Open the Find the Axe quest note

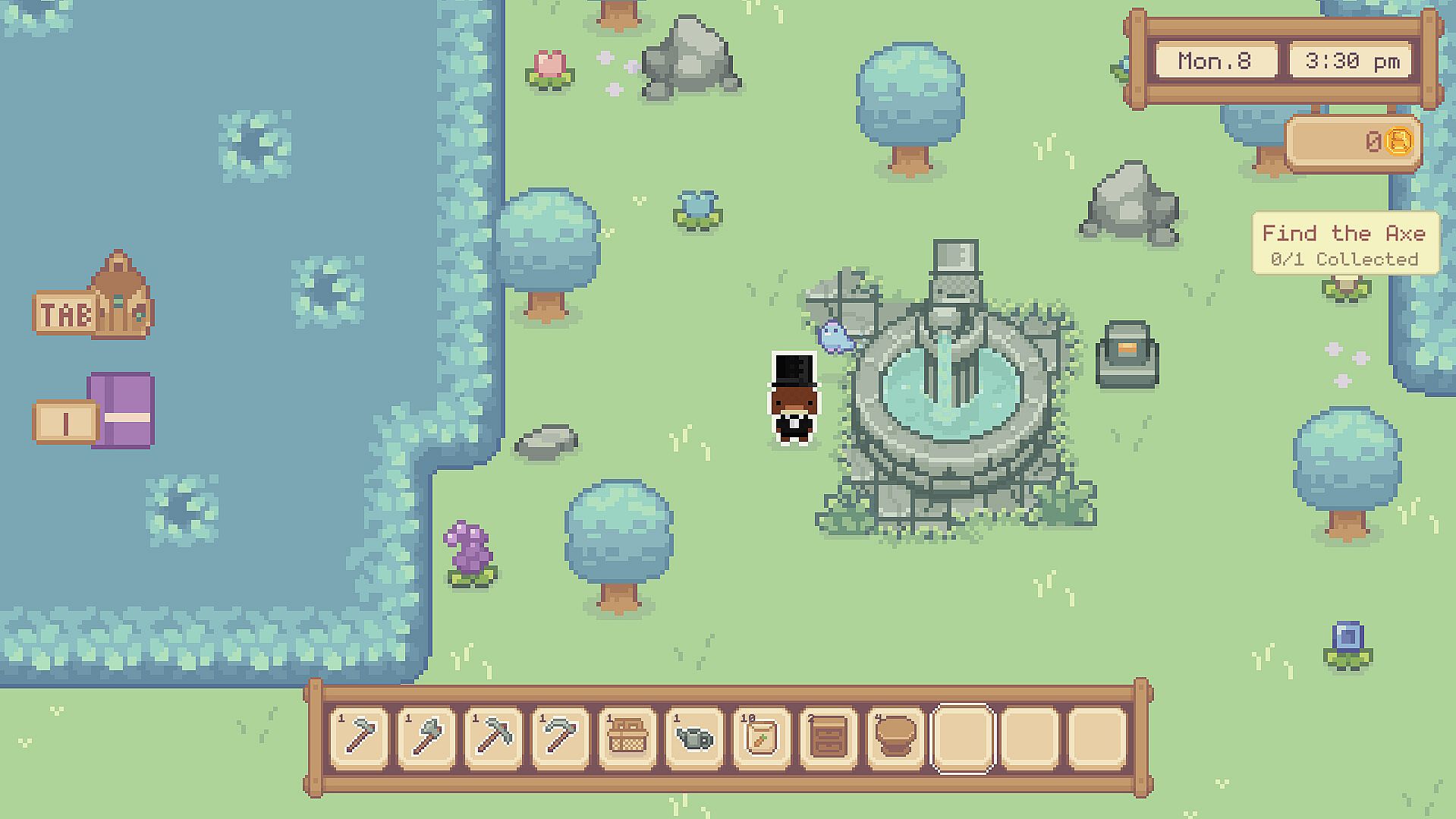tap(1344, 244)
